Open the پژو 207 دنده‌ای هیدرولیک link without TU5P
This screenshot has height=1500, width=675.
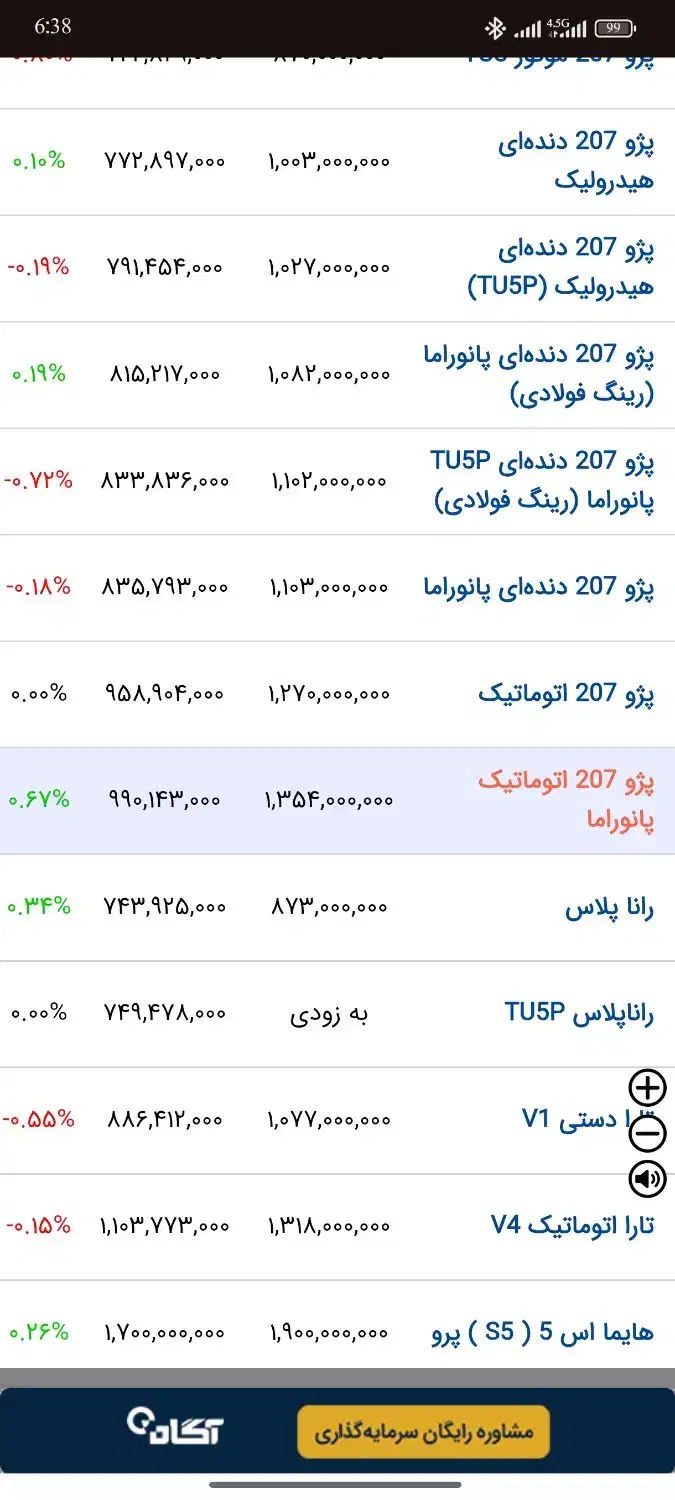(x=576, y=161)
